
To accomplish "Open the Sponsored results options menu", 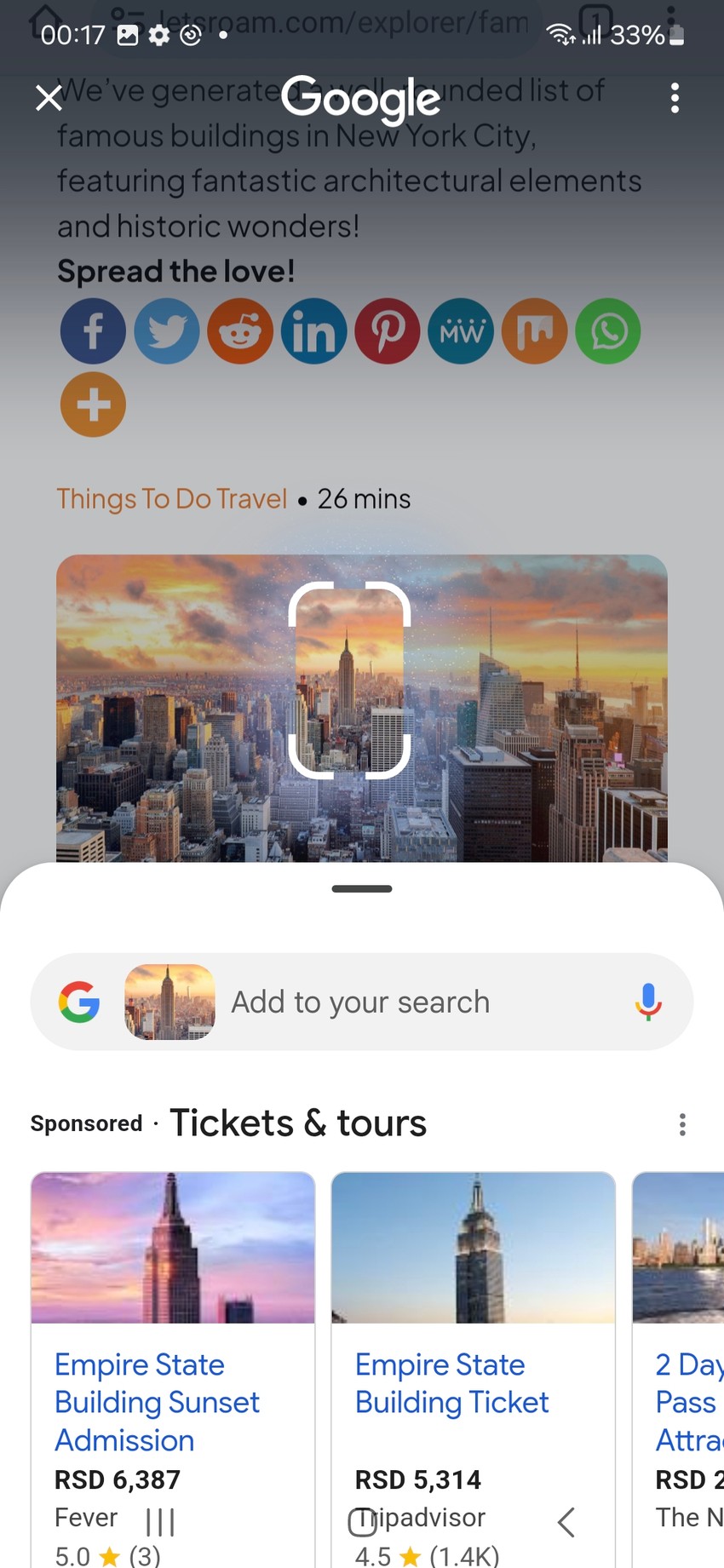I will [x=682, y=1124].
